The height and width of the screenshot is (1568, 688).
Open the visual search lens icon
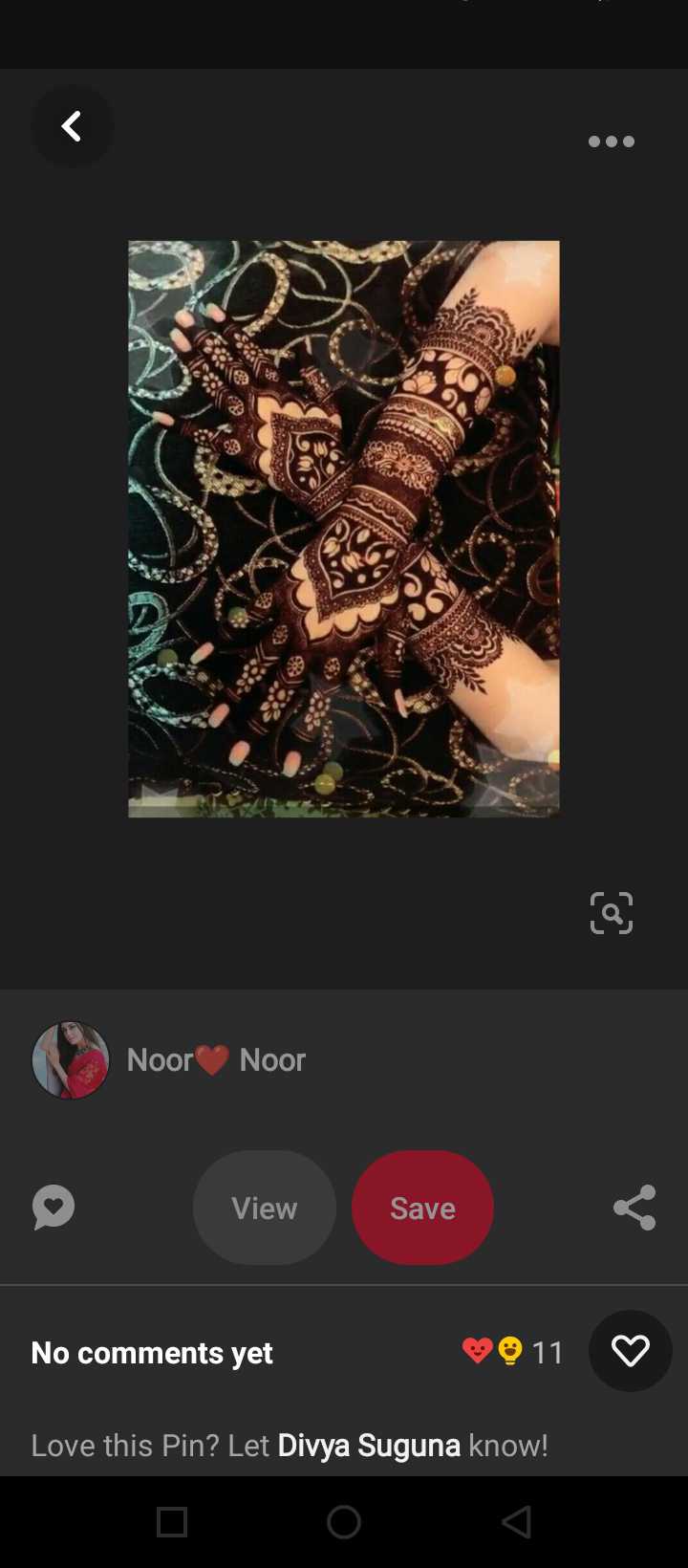pyautogui.click(x=612, y=913)
